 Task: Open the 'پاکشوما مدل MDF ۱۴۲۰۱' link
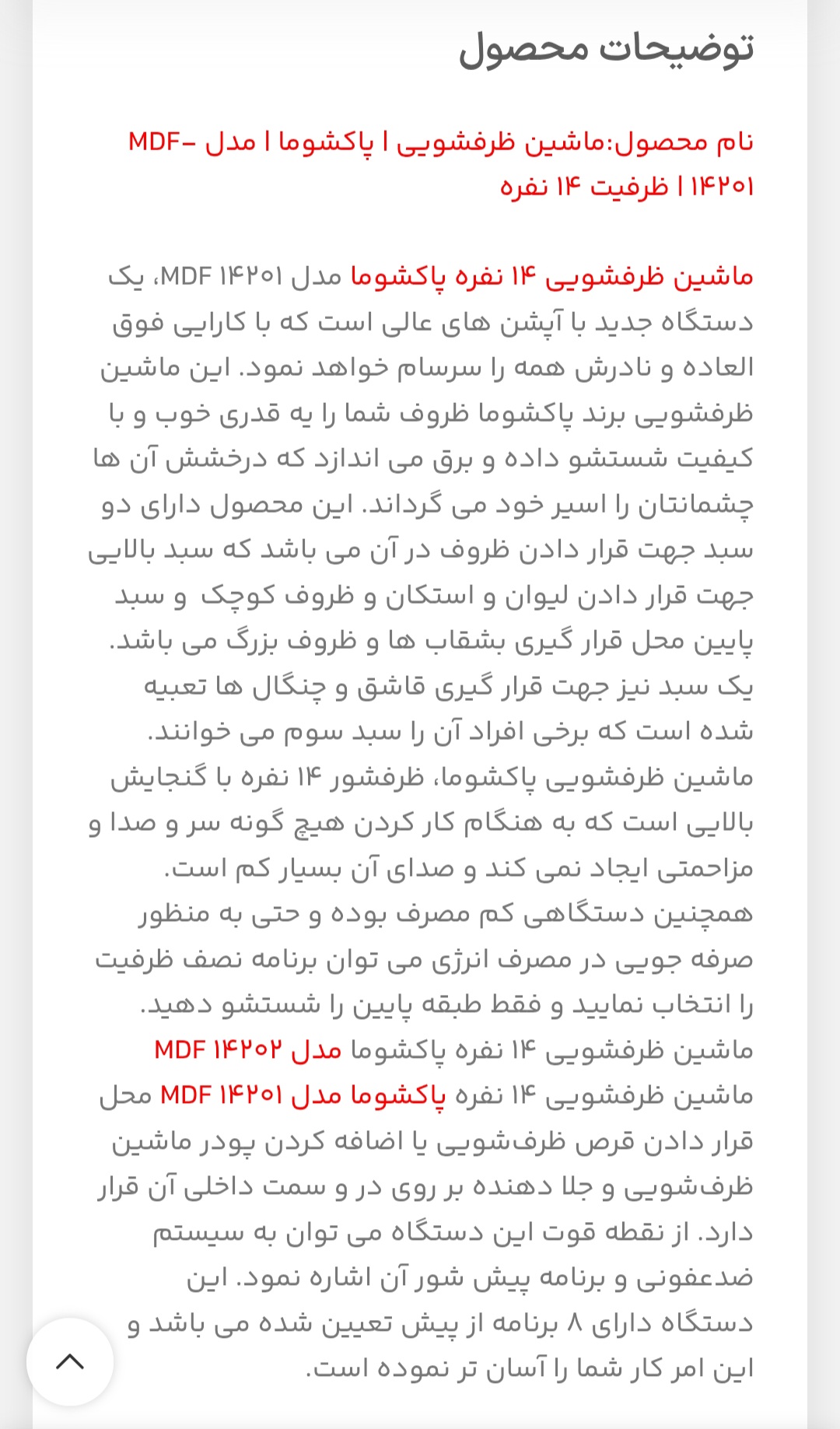(x=303, y=1096)
